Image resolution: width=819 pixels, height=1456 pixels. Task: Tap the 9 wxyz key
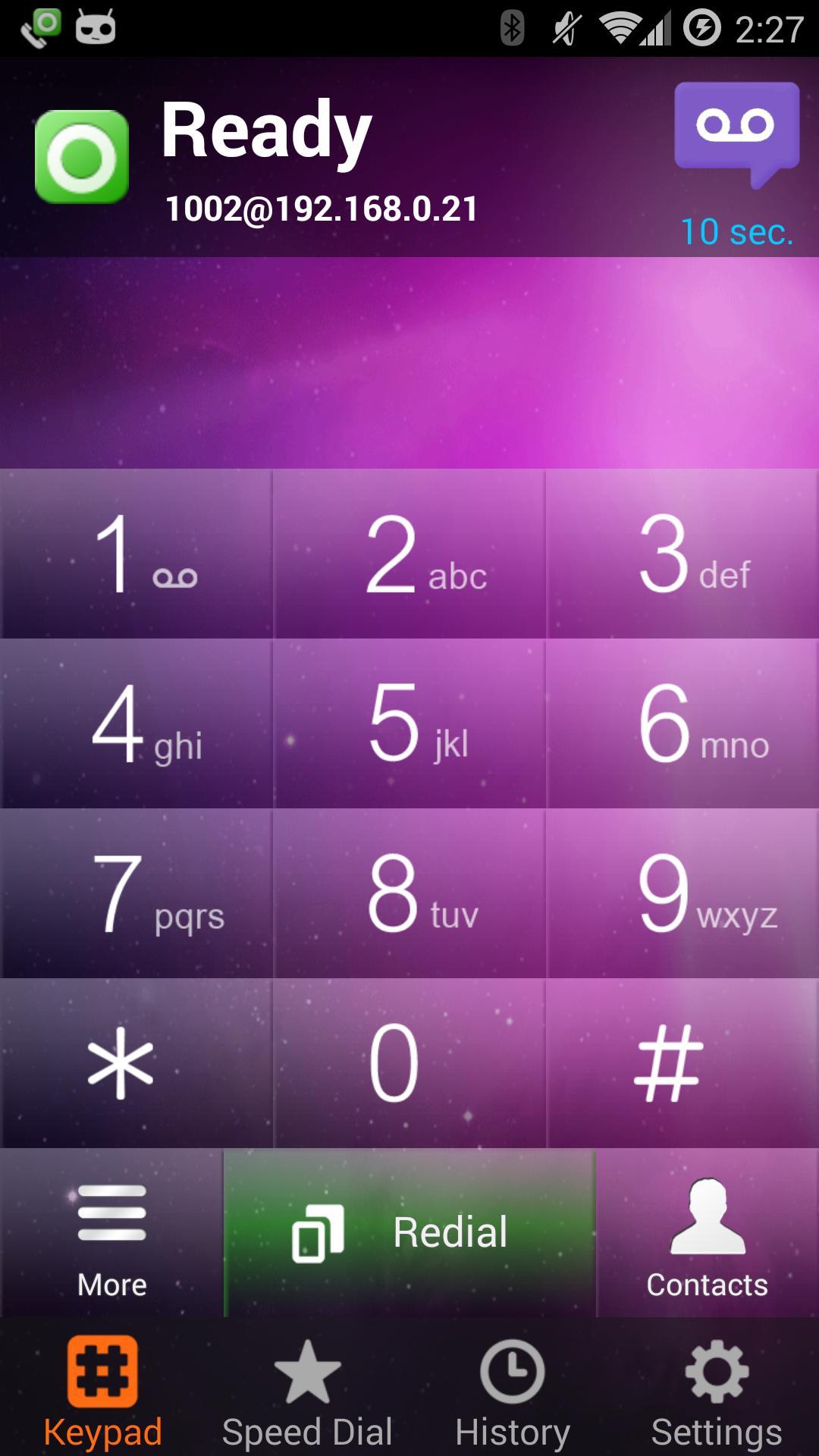(682, 894)
